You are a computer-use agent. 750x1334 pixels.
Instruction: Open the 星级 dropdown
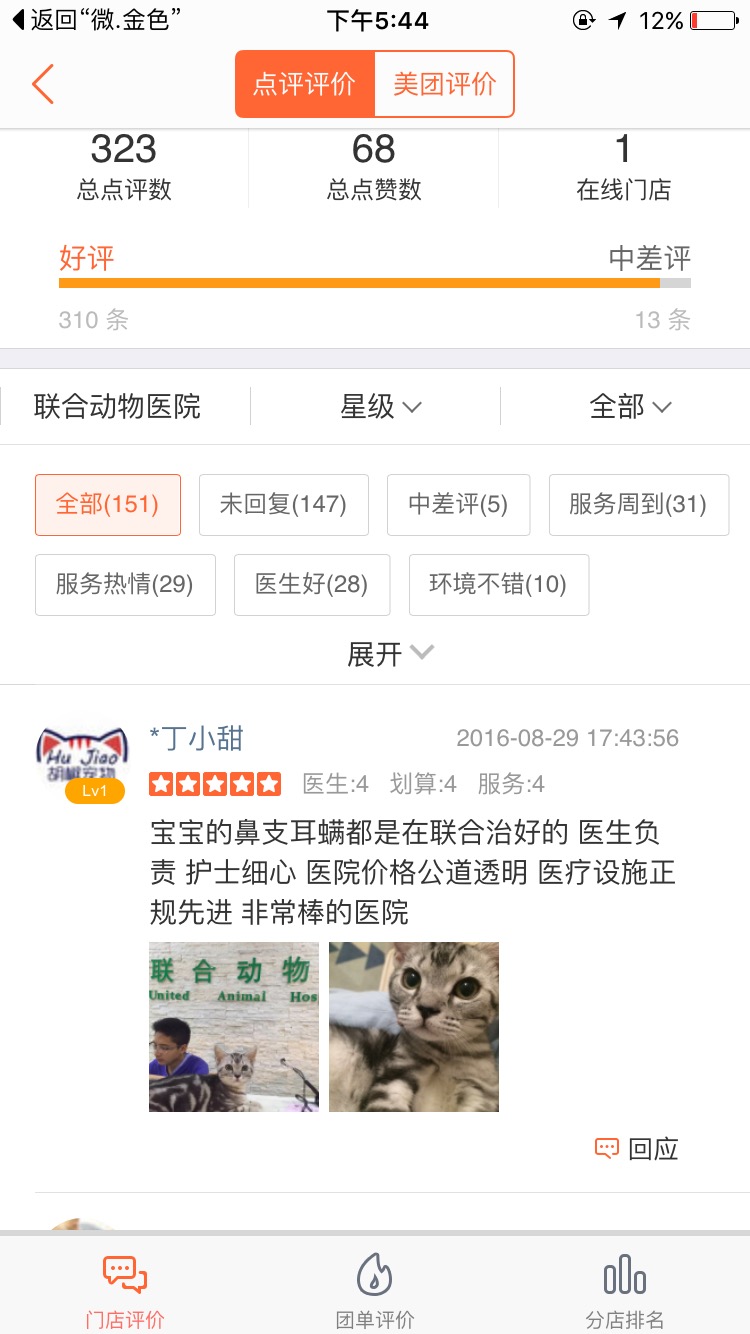pos(381,407)
